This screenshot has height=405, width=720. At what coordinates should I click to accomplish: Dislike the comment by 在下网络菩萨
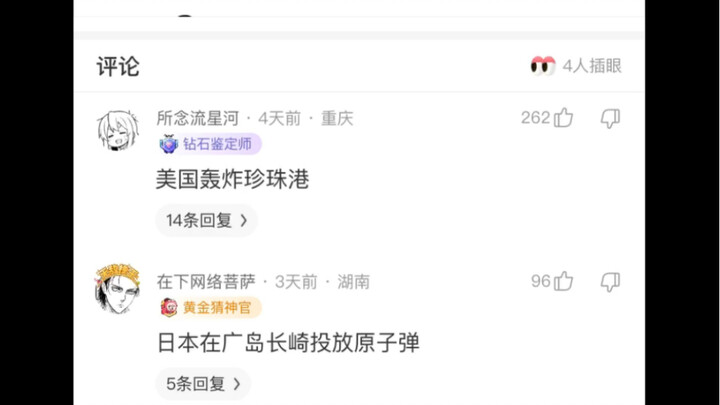point(610,282)
